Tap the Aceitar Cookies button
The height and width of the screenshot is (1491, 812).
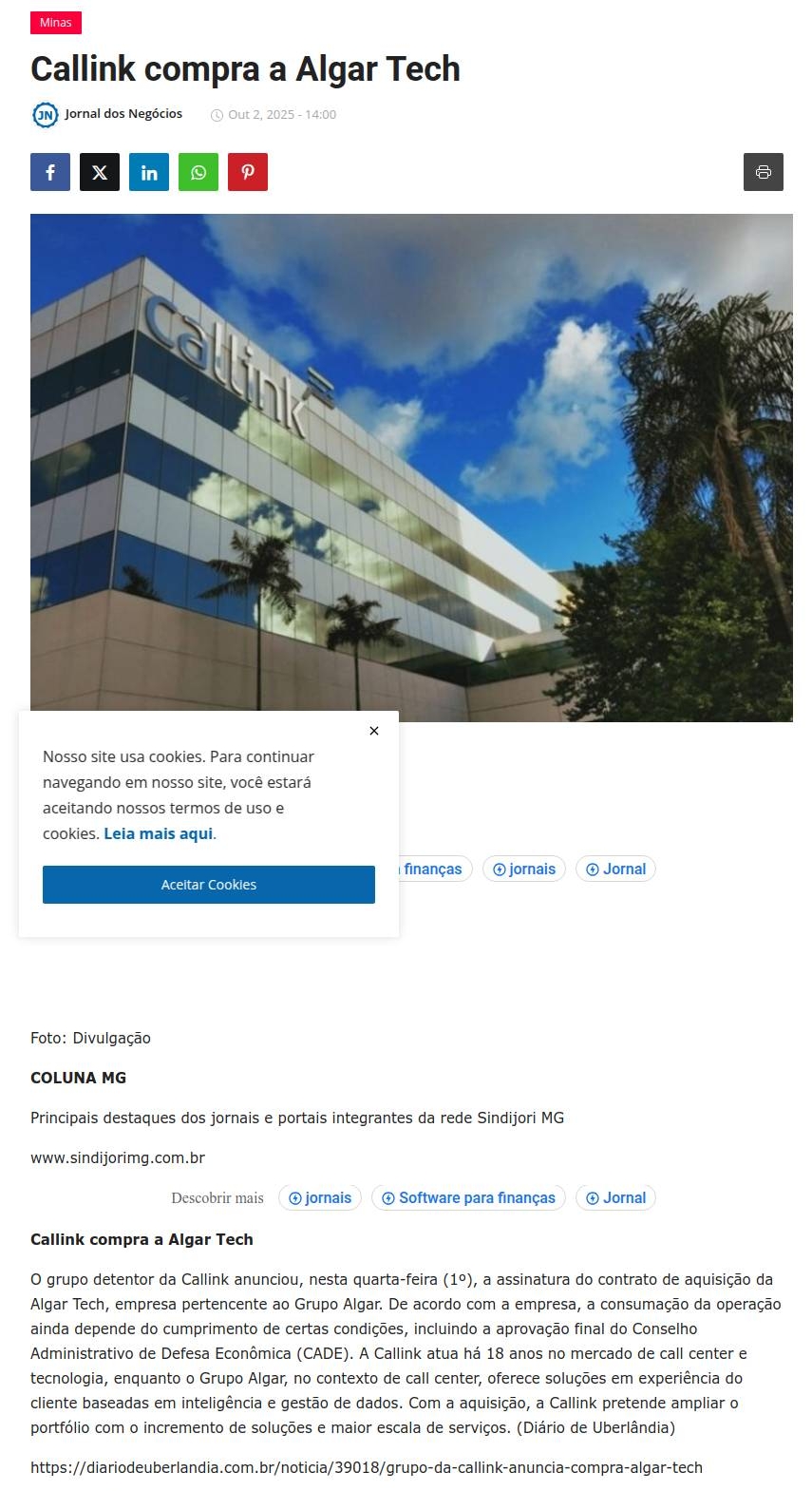tap(209, 885)
